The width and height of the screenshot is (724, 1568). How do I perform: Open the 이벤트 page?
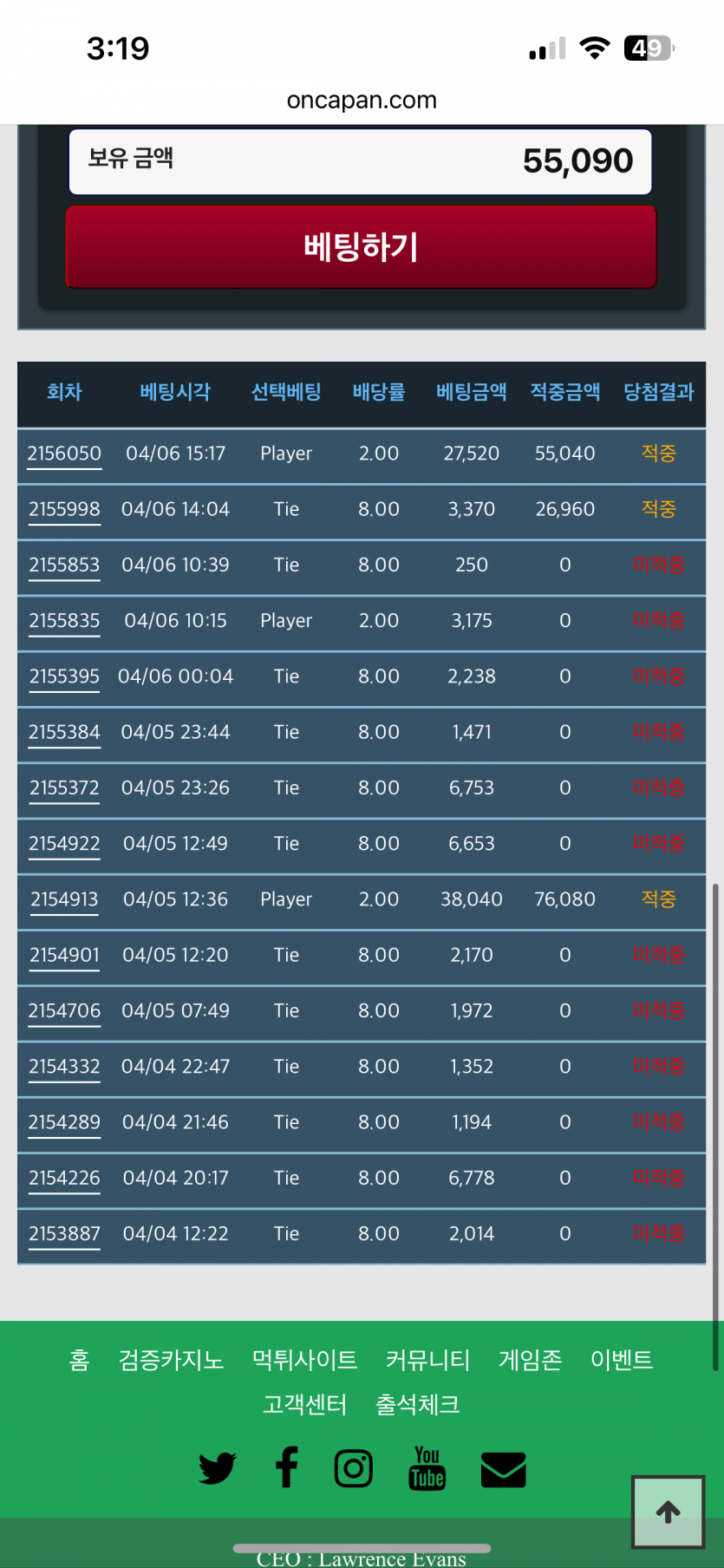pos(621,1359)
